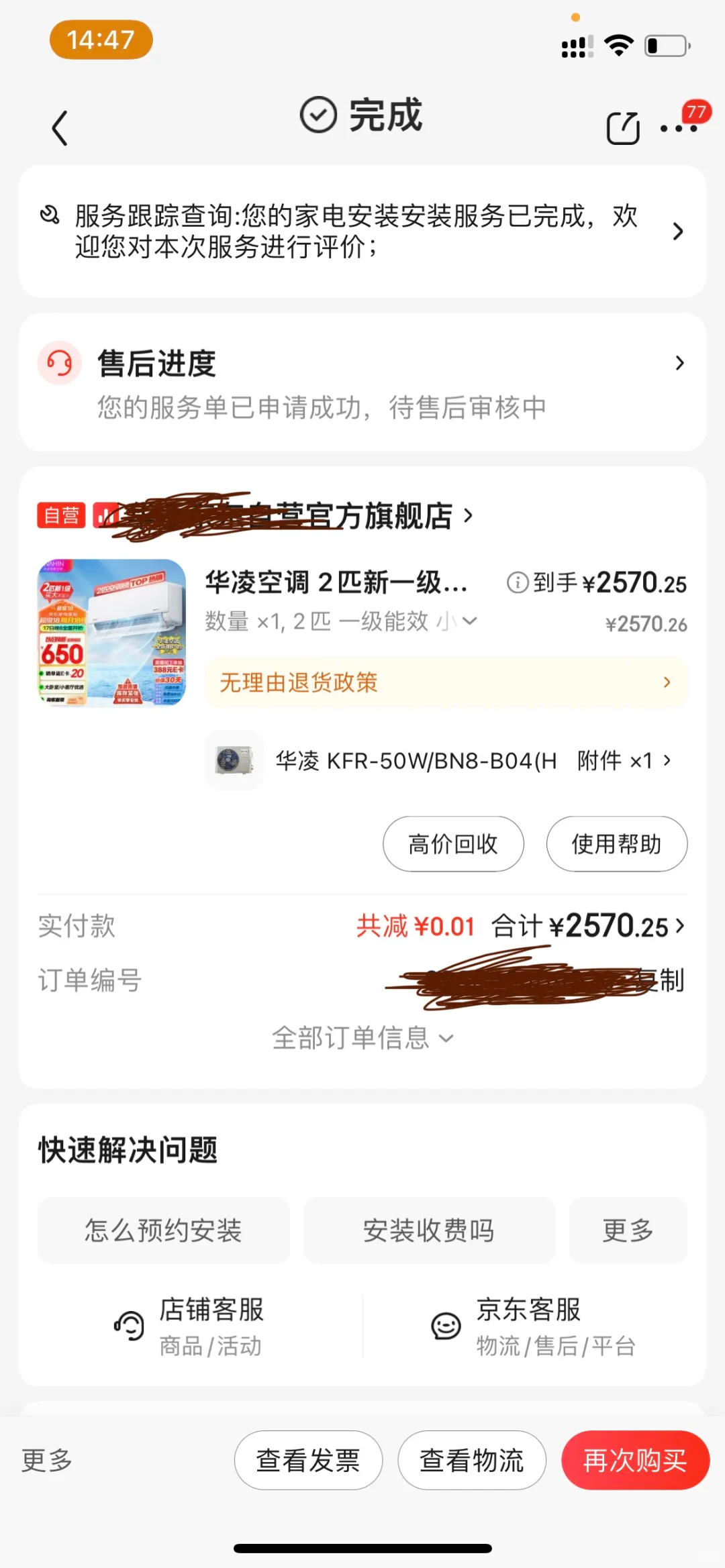The width and height of the screenshot is (725, 1568).
Task: Tap 再次购买 to buy again
Action: pyautogui.click(x=635, y=1460)
